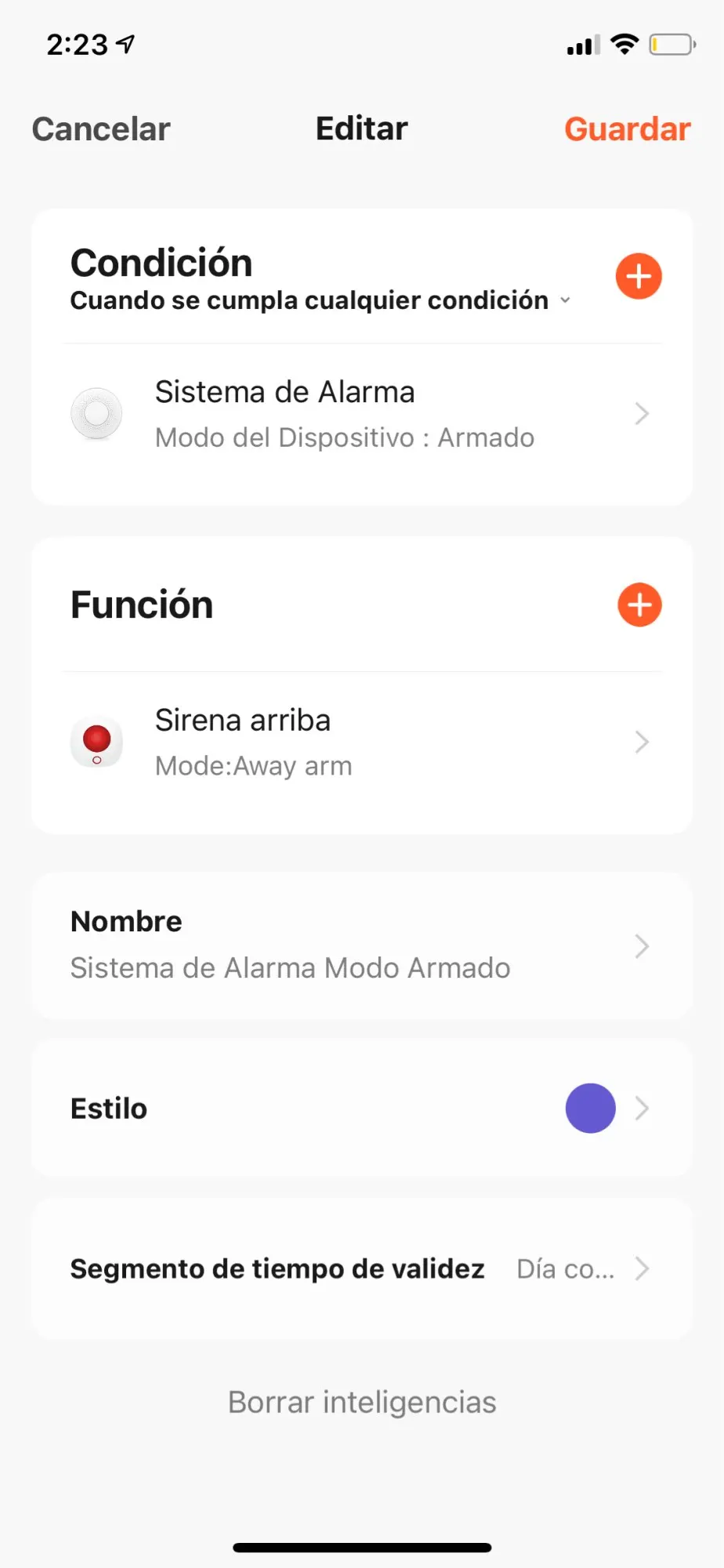724x1568 pixels.
Task: Open Sirena arriba action settings
Action: 360,742
